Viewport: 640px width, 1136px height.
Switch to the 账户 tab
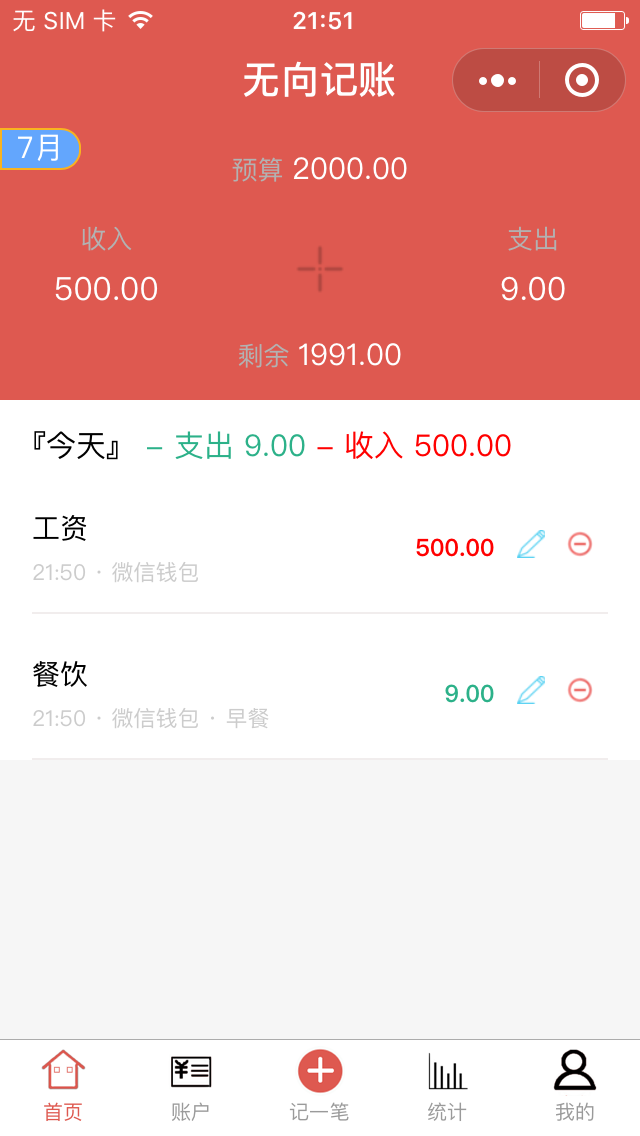tap(191, 1086)
